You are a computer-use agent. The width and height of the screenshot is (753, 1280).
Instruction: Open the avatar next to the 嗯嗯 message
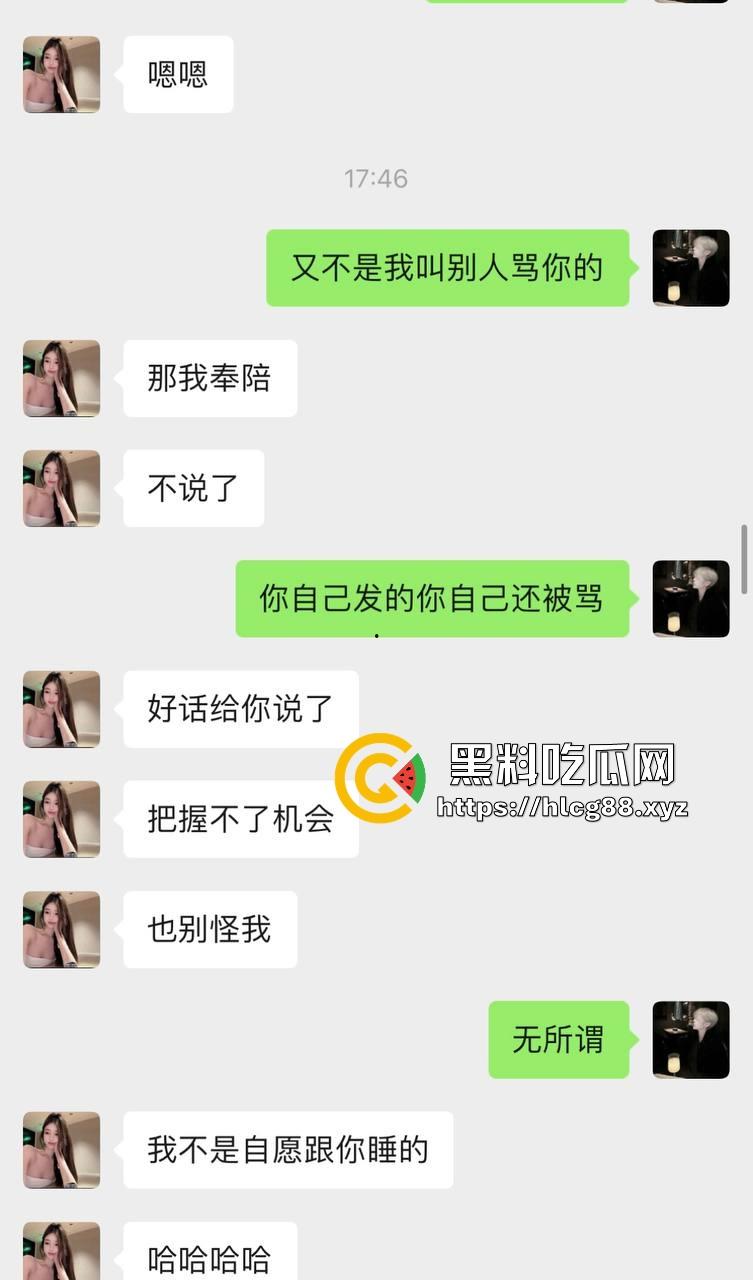coord(60,74)
